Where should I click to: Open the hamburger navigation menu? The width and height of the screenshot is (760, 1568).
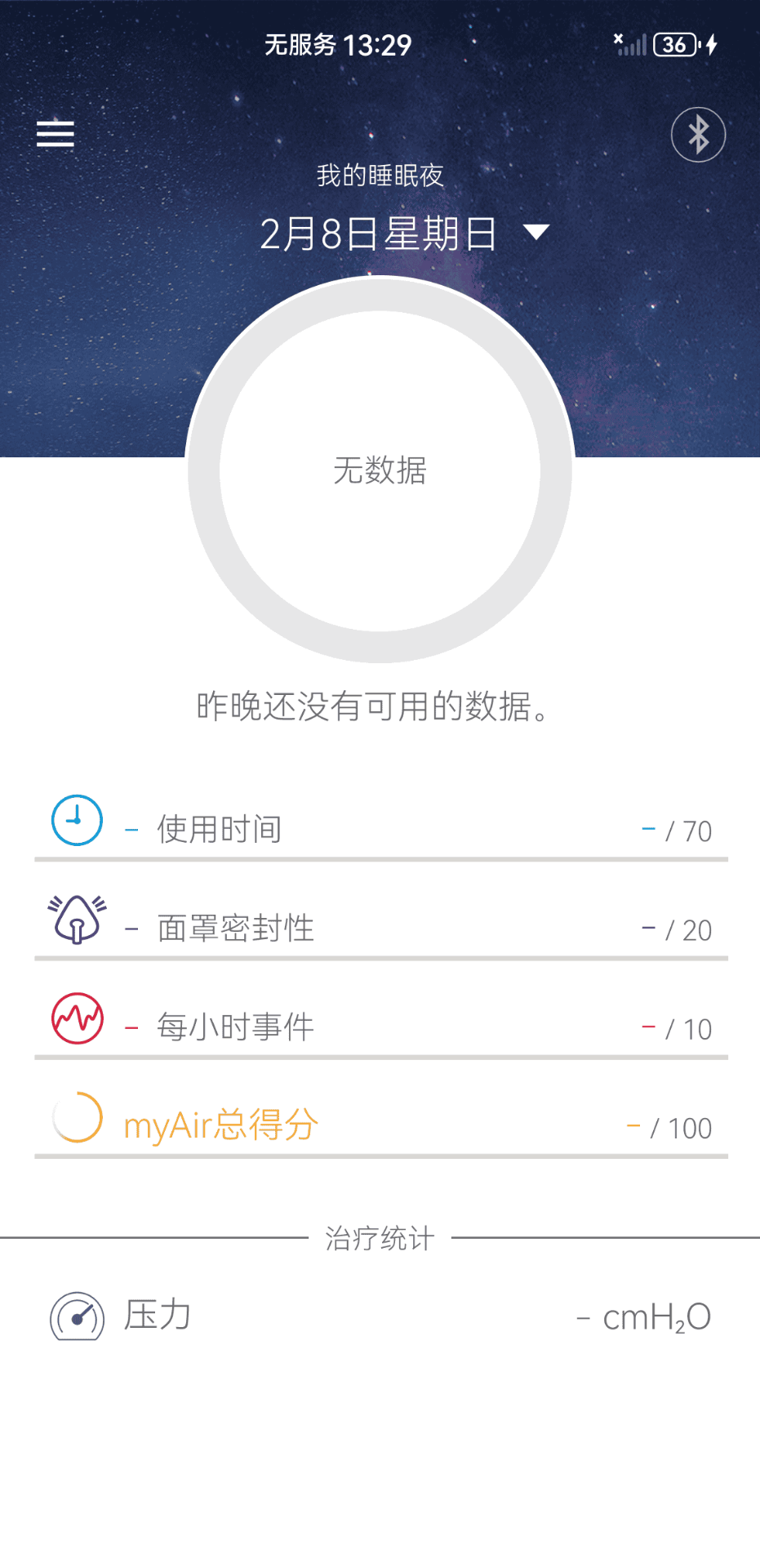pos(55,133)
